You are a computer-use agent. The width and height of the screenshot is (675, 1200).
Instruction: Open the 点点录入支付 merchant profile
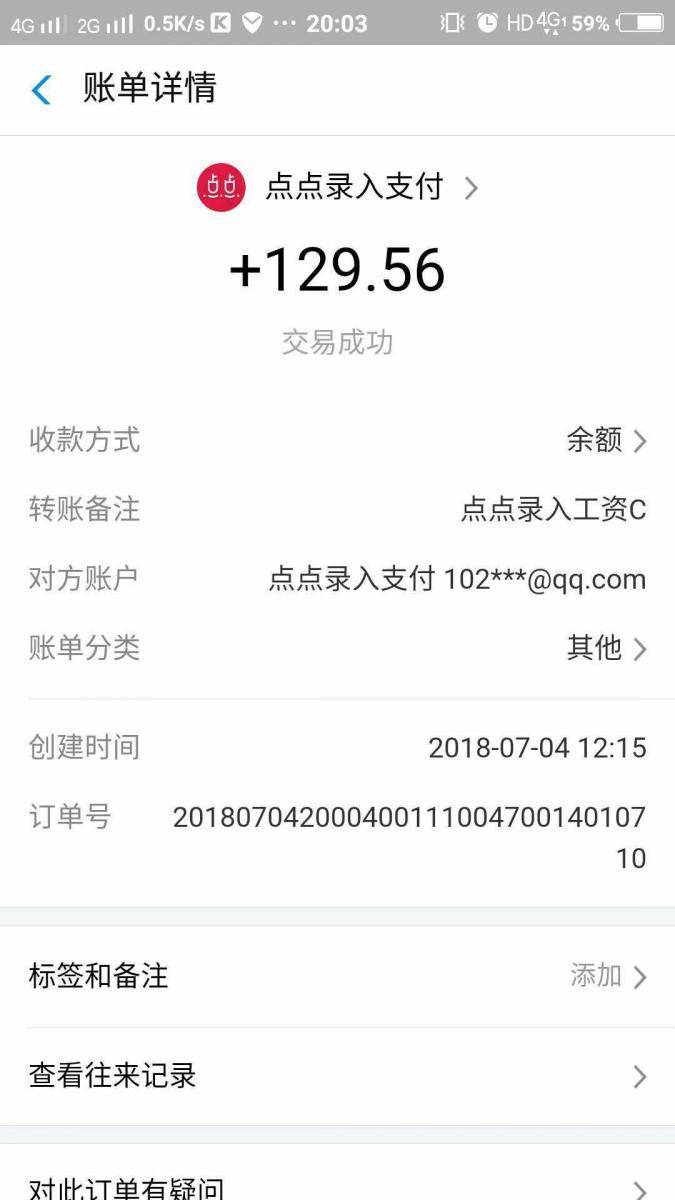coord(338,187)
